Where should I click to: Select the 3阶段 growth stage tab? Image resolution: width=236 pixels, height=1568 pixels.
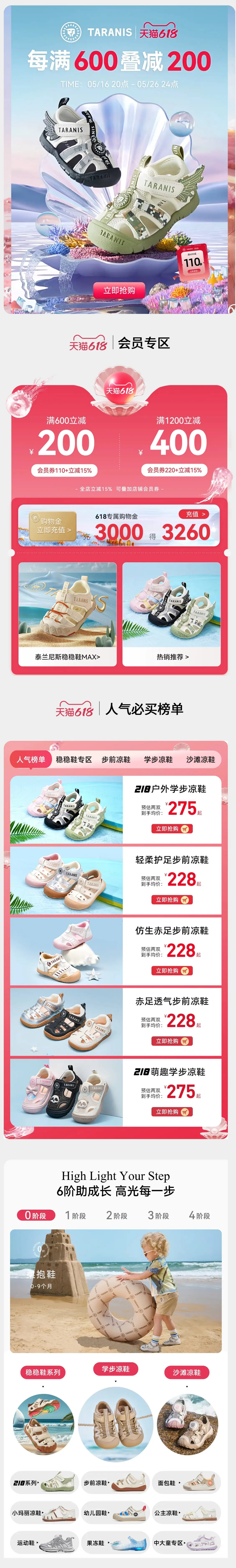tap(158, 1215)
